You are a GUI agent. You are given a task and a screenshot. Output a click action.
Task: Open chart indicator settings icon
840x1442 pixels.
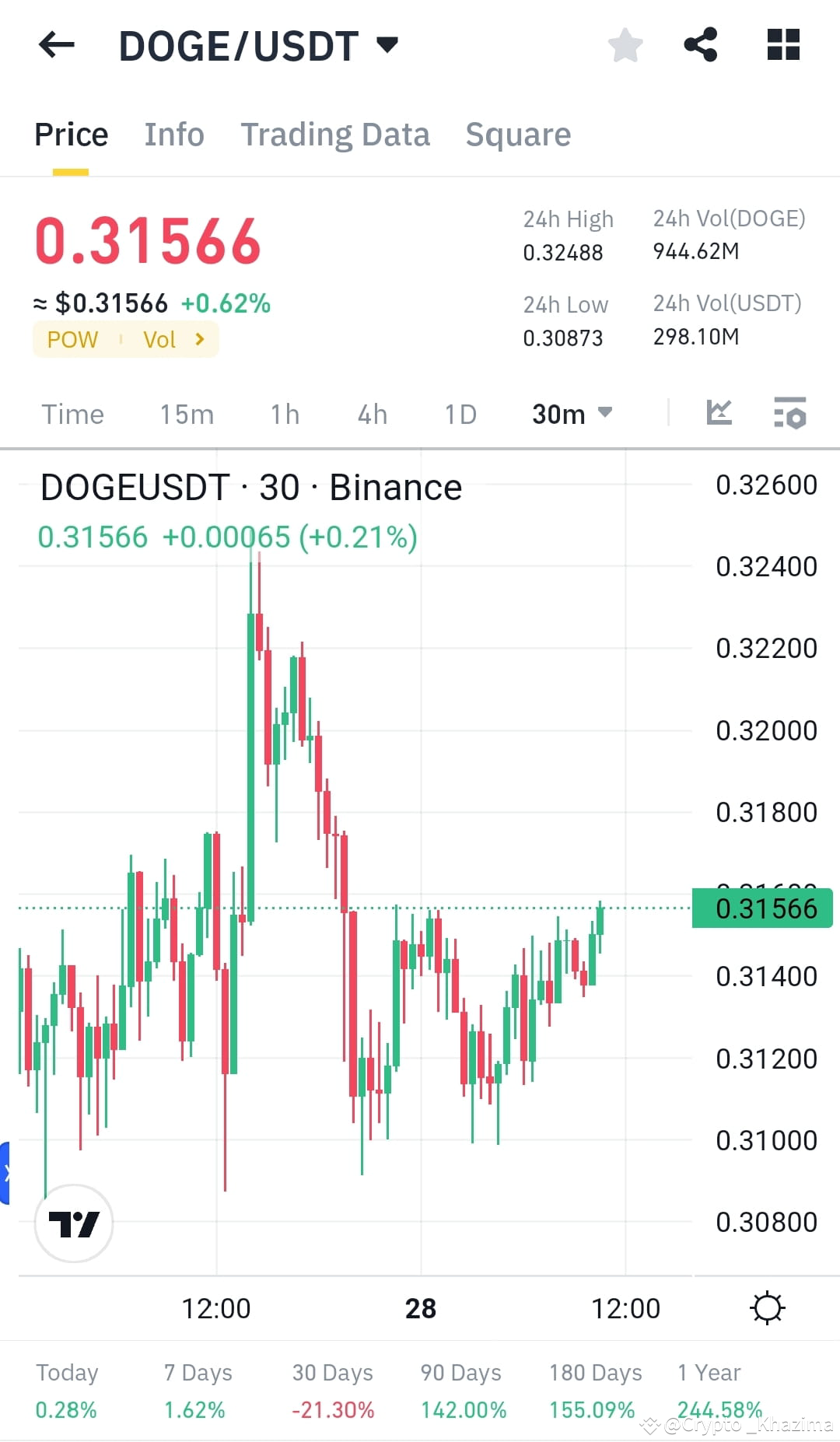789,414
